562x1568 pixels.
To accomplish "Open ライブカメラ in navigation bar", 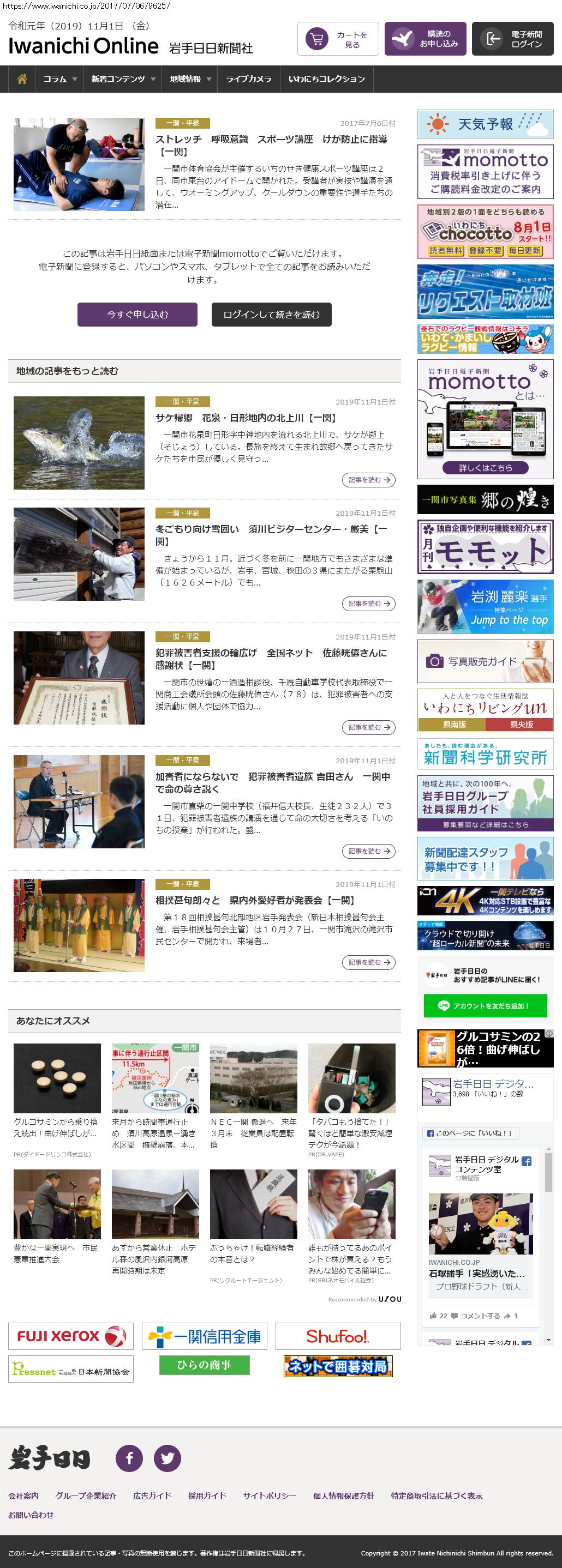I will (x=248, y=79).
